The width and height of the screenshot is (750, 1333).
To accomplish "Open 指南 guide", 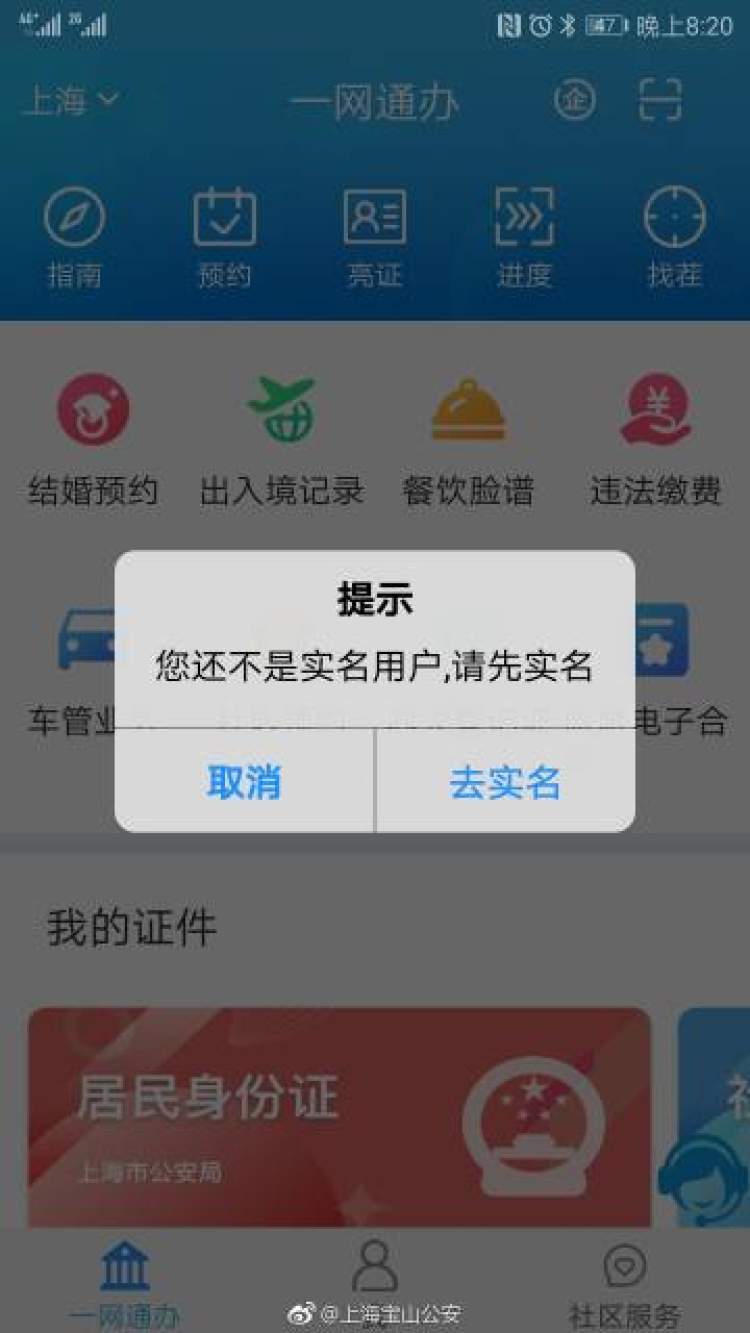I will pyautogui.click(x=75, y=238).
